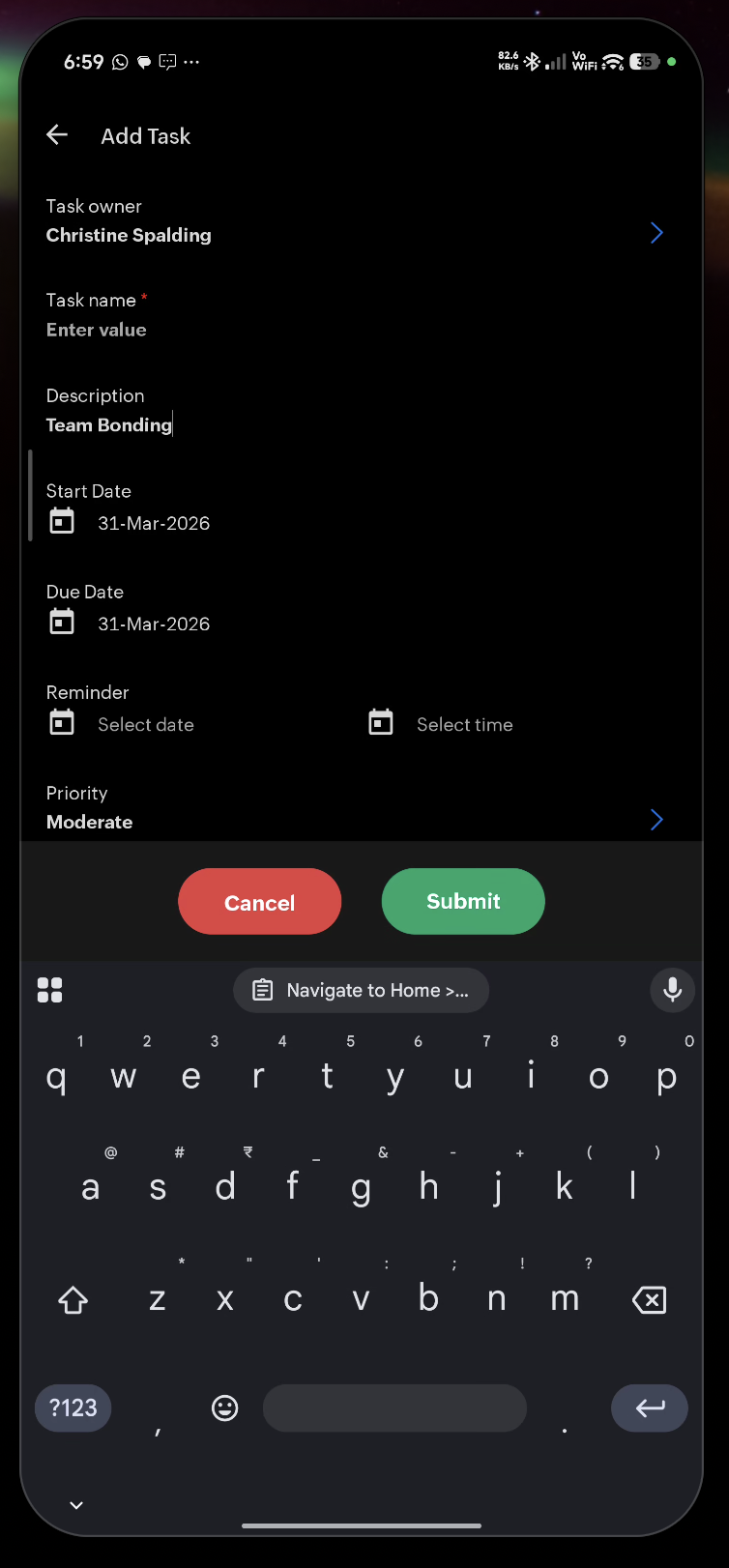This screenshot has width=729, height=1568.
Task: Change the Due Date
Action: pyautogui.click(x=154, y=624)
